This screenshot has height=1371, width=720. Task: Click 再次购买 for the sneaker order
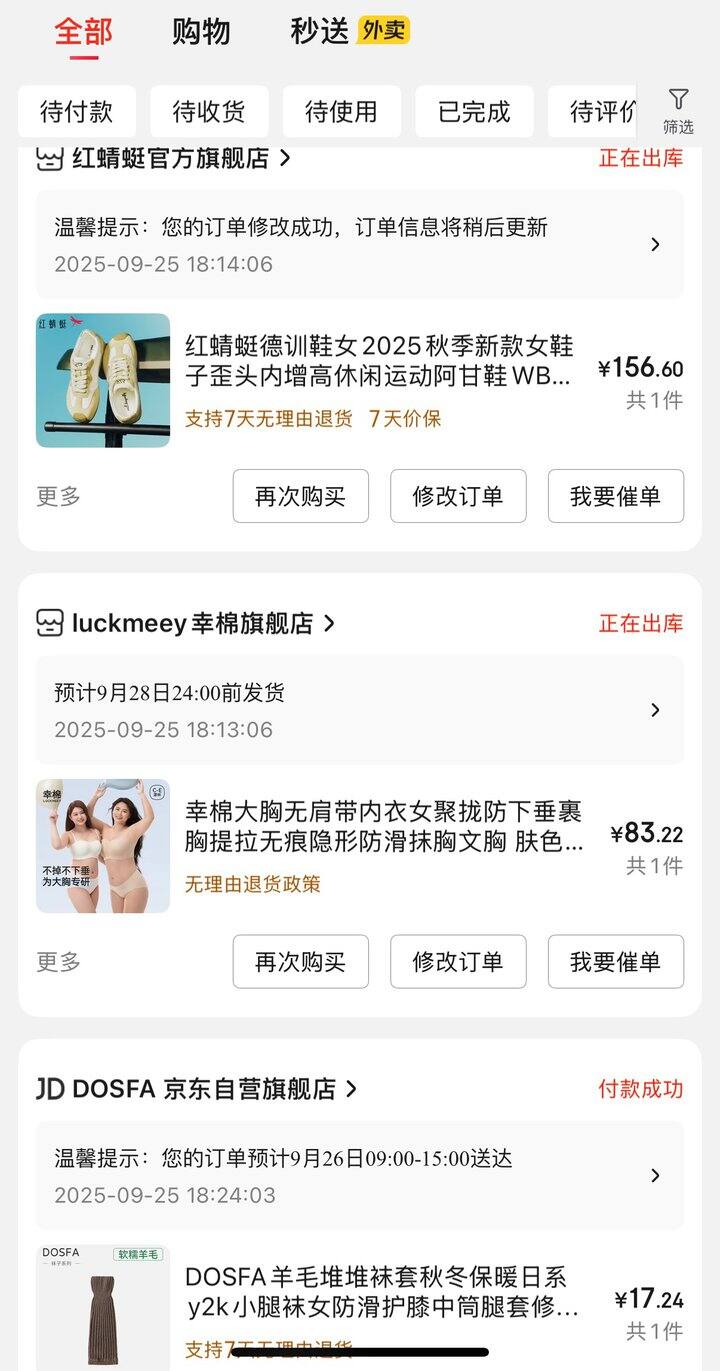300,496
